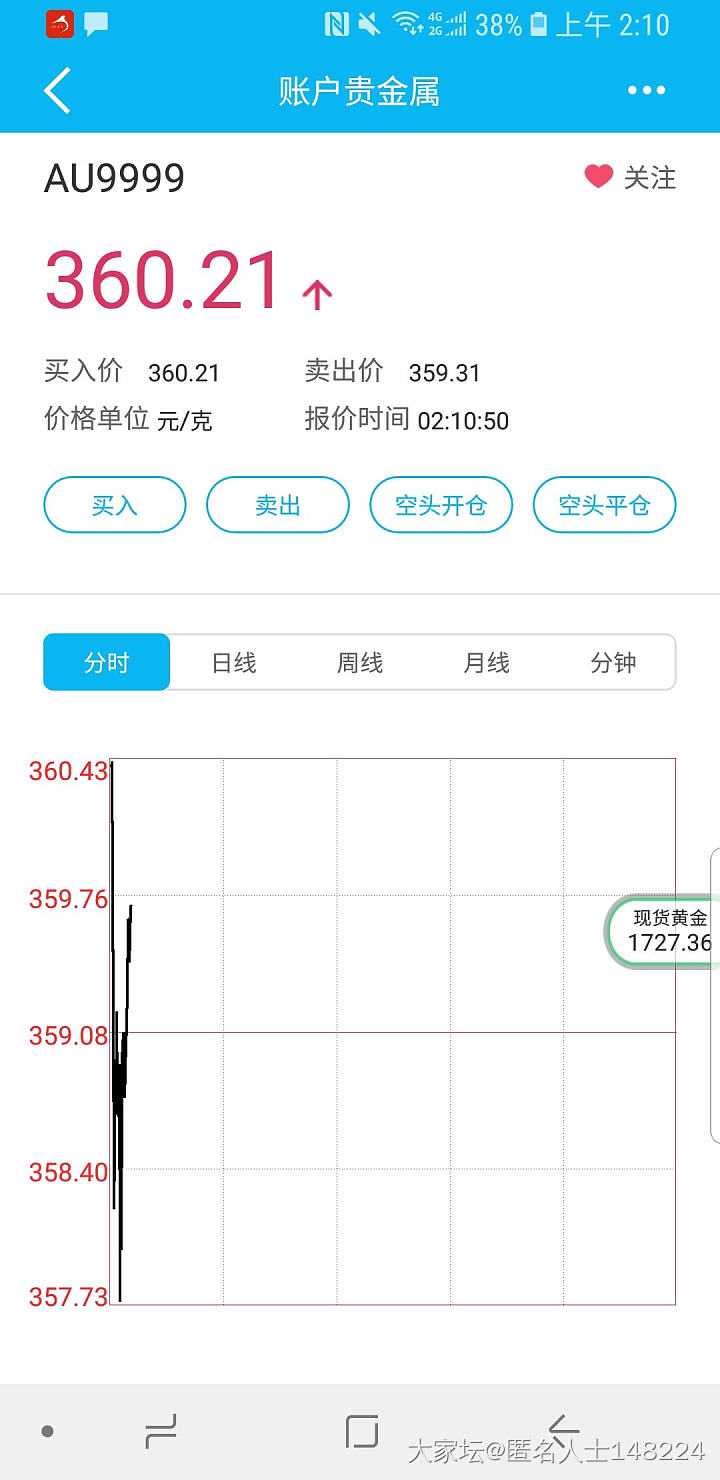Viewport: 720px width, 1480px height.
Task: Close short position with 空头平仓
Action: coord(604,505)
